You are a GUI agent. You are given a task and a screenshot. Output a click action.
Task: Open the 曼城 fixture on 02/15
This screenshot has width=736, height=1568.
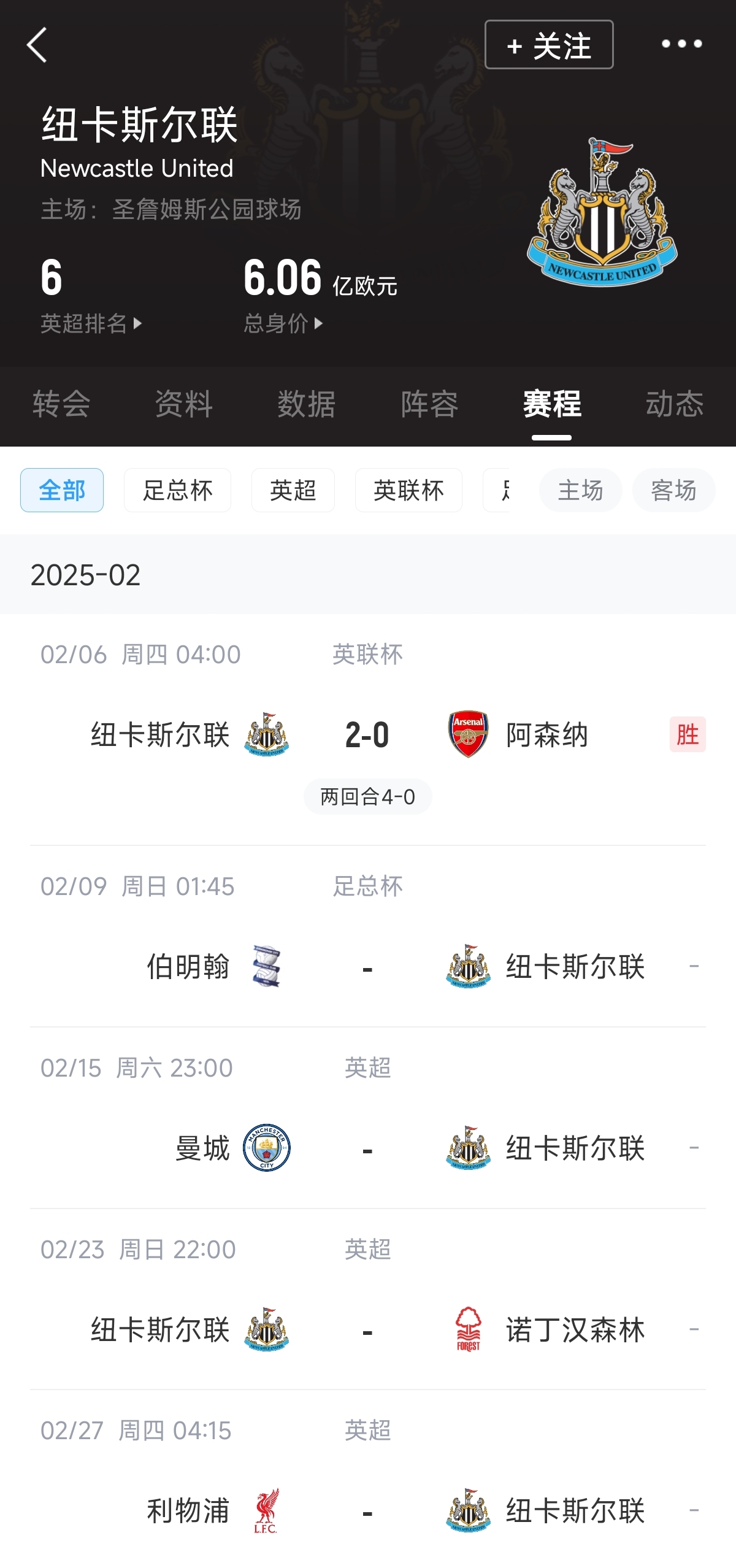367,1148
